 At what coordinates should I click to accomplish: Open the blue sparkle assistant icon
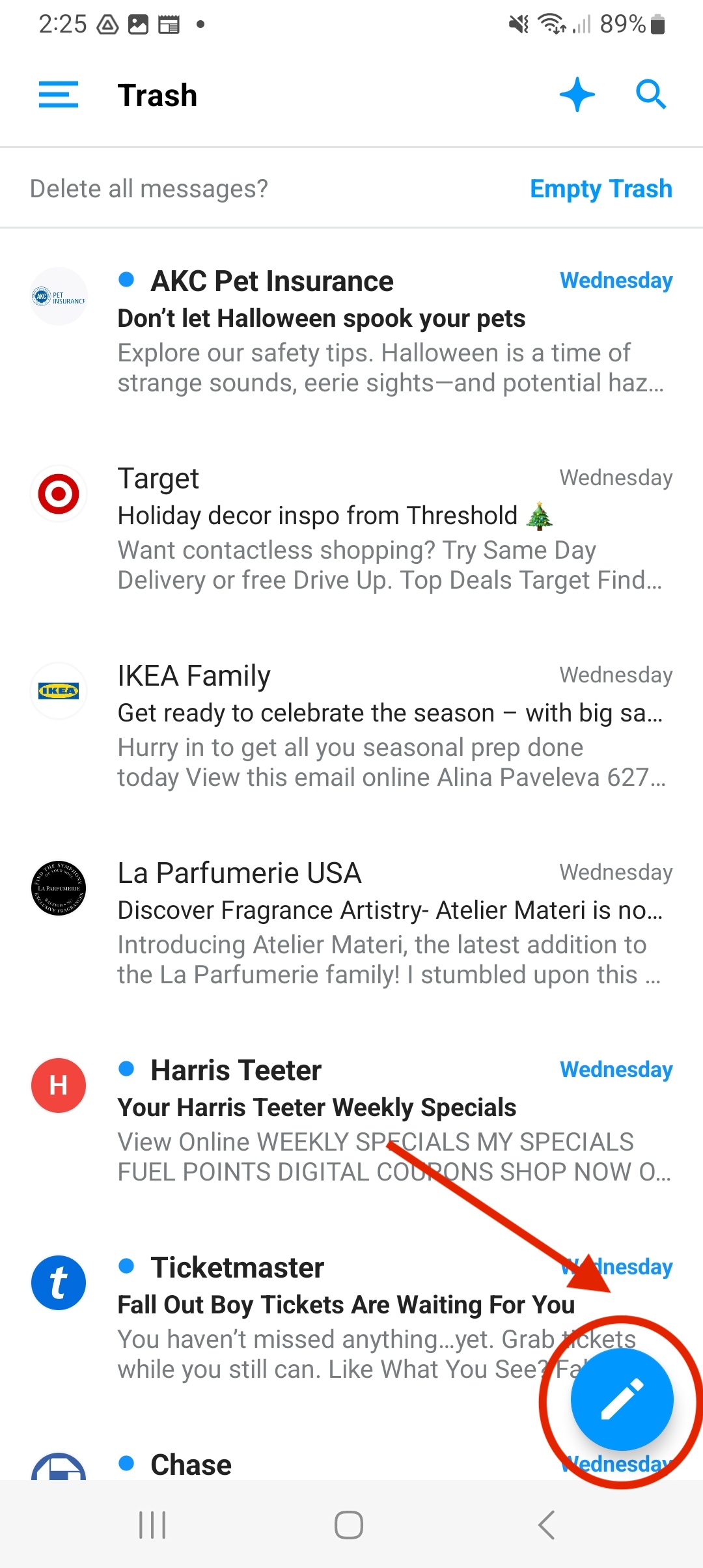[577, 95]
